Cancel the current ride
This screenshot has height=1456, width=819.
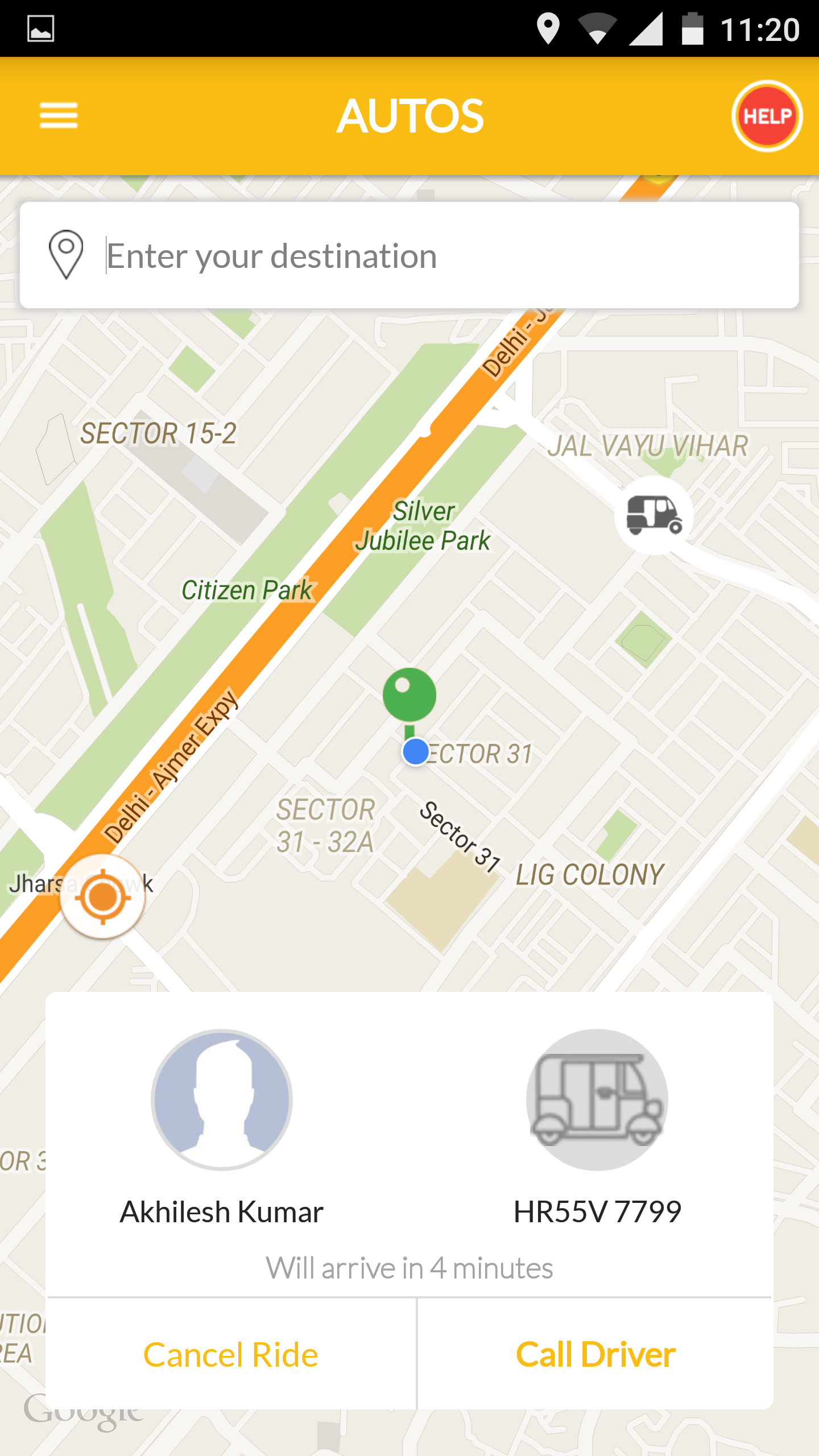[x=230, y=1355]
